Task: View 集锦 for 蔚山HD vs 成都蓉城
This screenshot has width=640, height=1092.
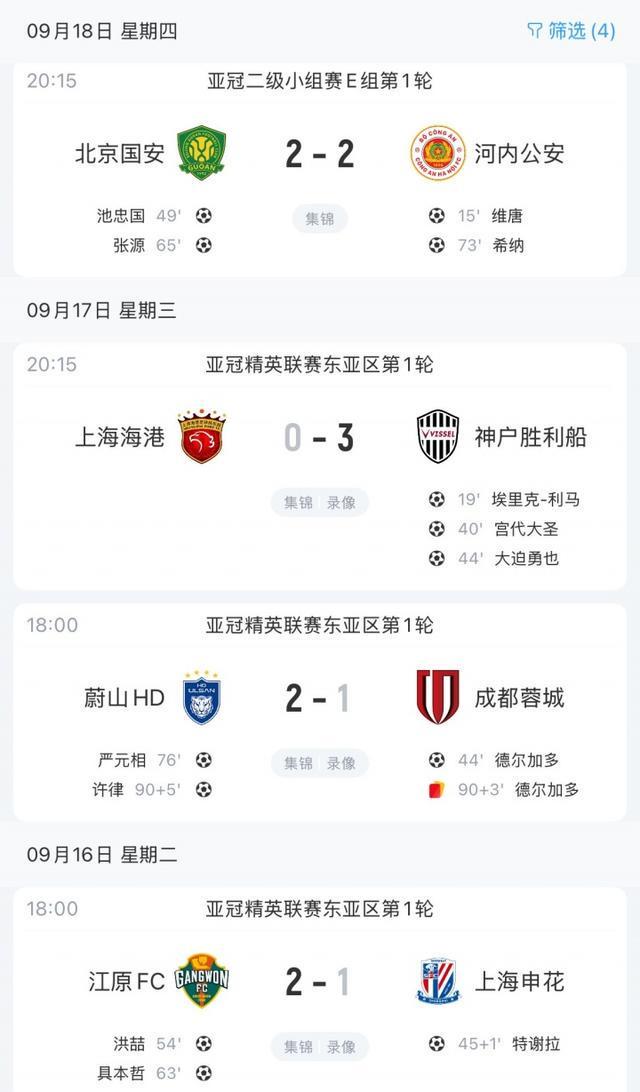Action: 298,763
